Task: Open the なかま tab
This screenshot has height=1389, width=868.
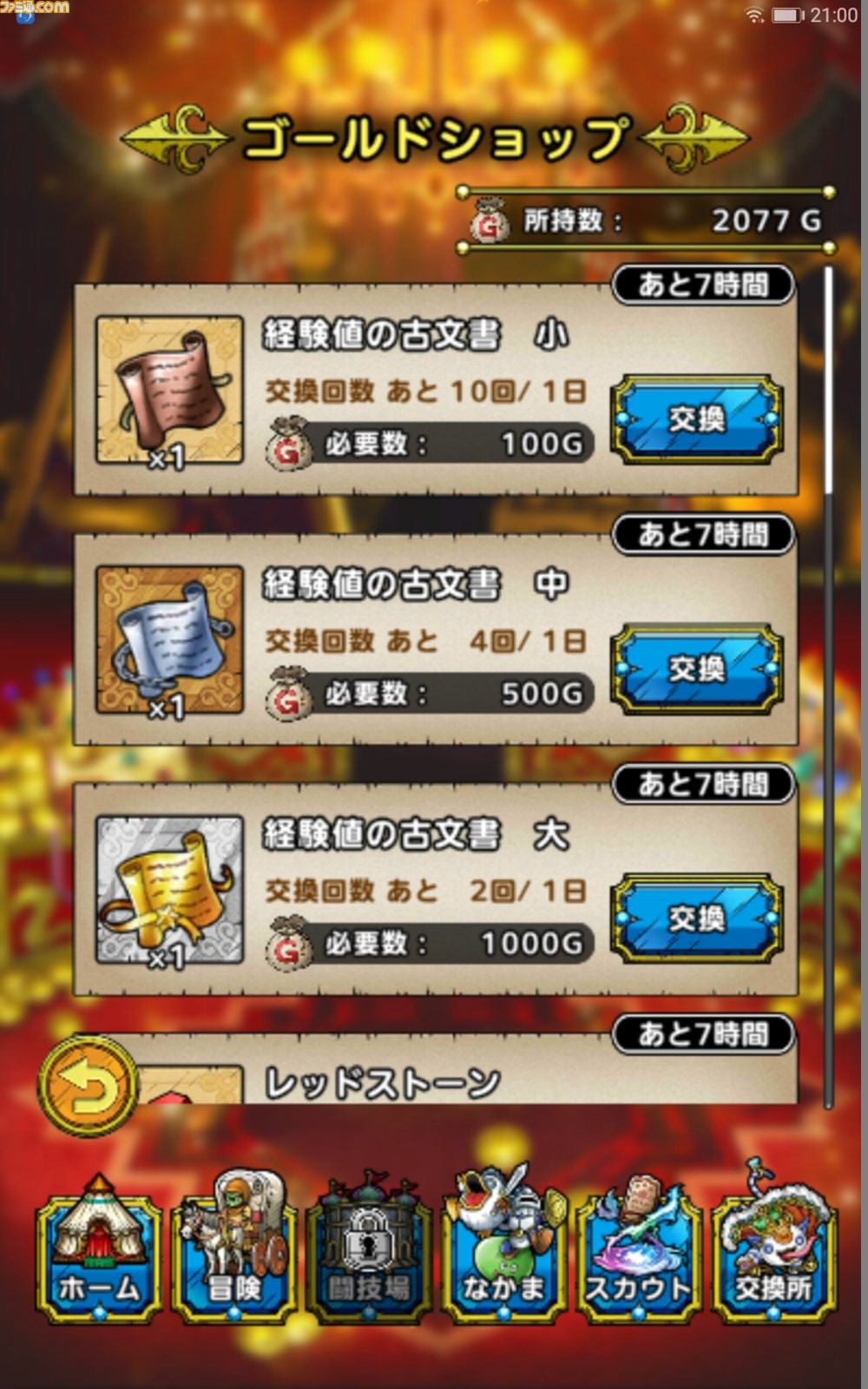Action: point(504,1250)
